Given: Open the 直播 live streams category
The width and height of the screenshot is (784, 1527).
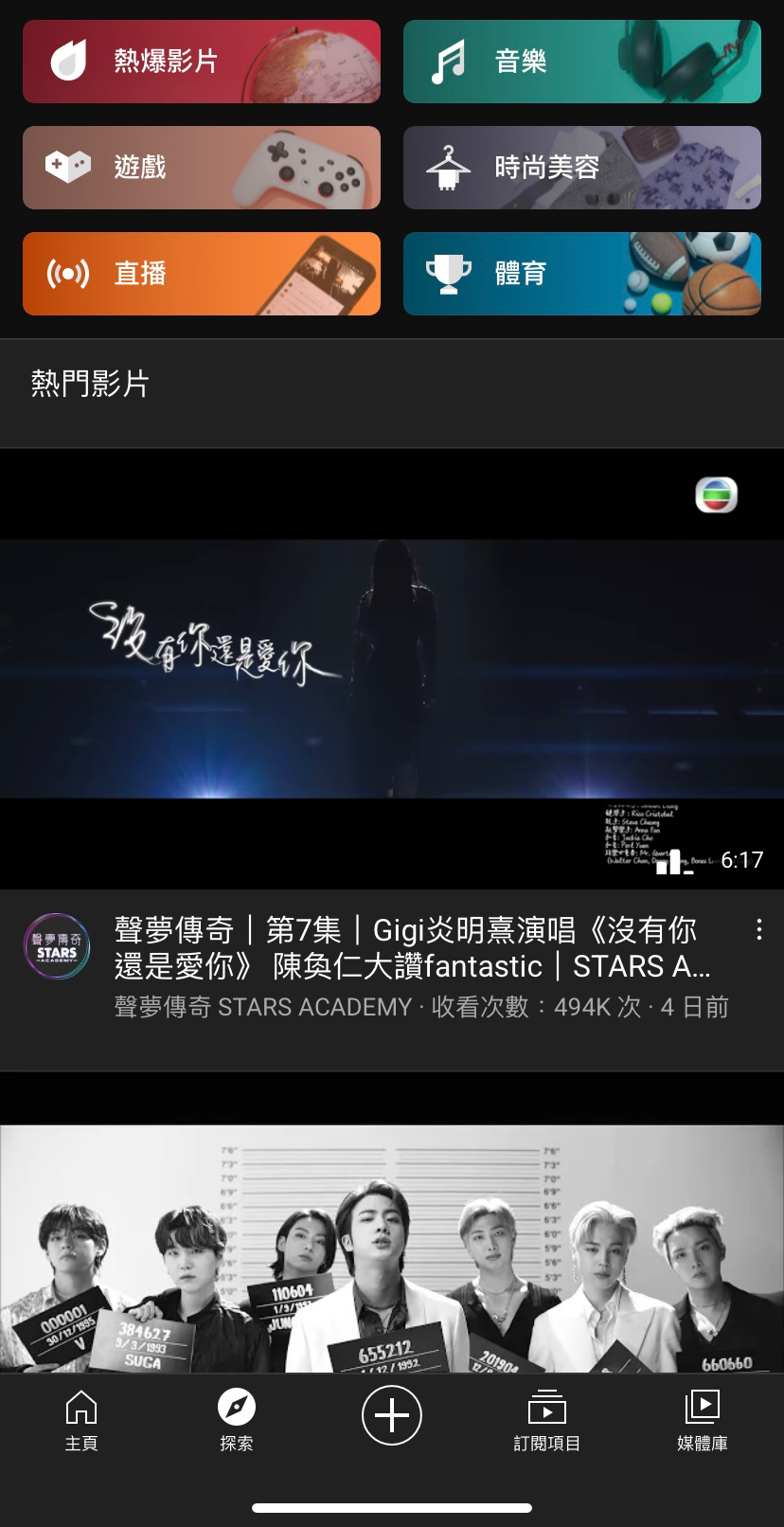Looking at the screenshot, I should tap(202, 274).
